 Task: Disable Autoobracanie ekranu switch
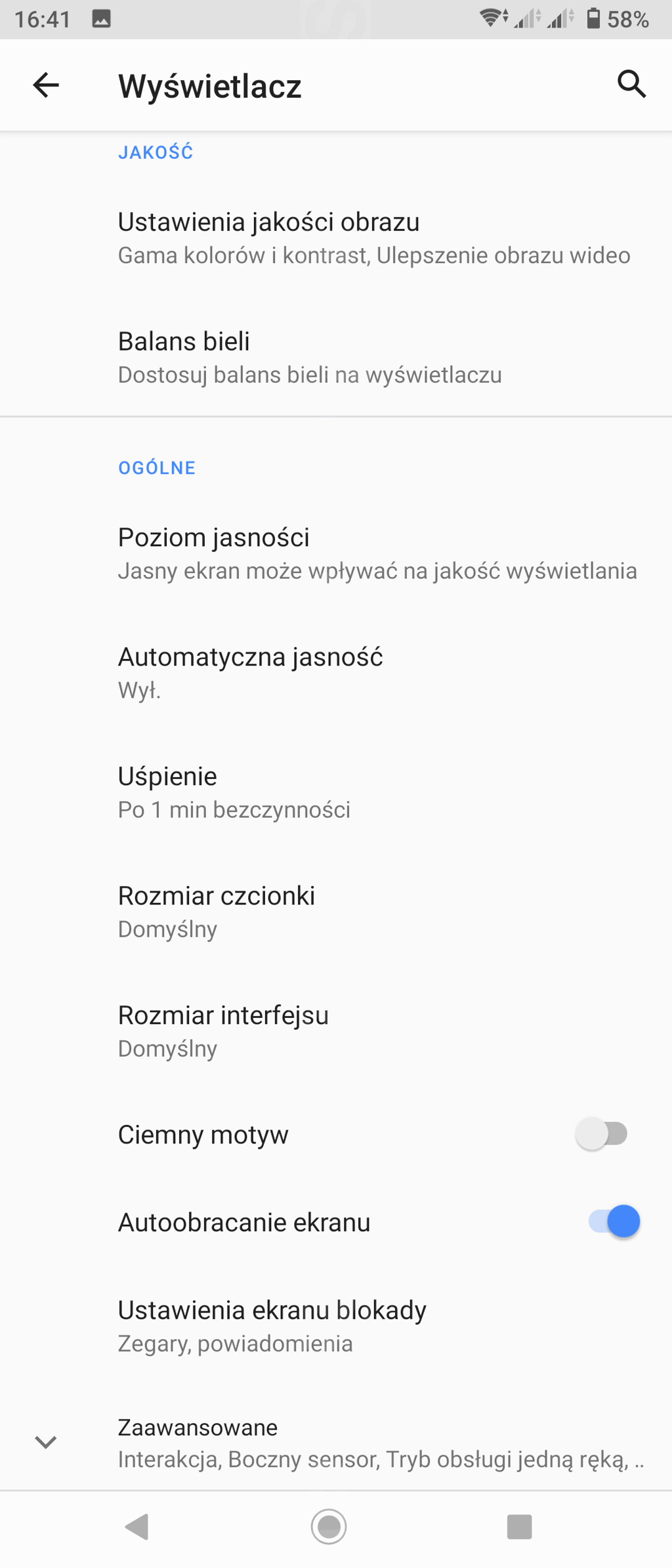click(614, 1221)
